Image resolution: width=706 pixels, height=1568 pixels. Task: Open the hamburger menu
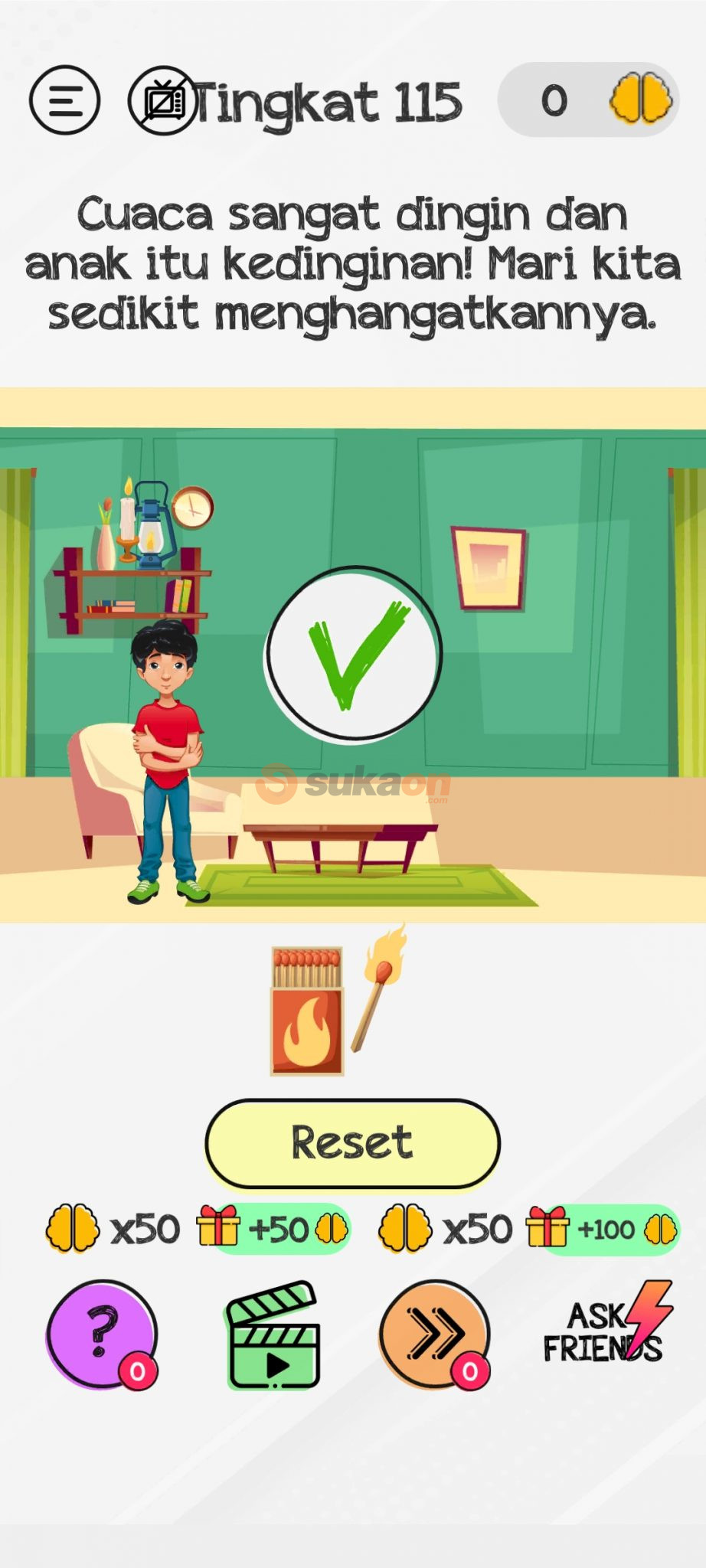point(64,101)
